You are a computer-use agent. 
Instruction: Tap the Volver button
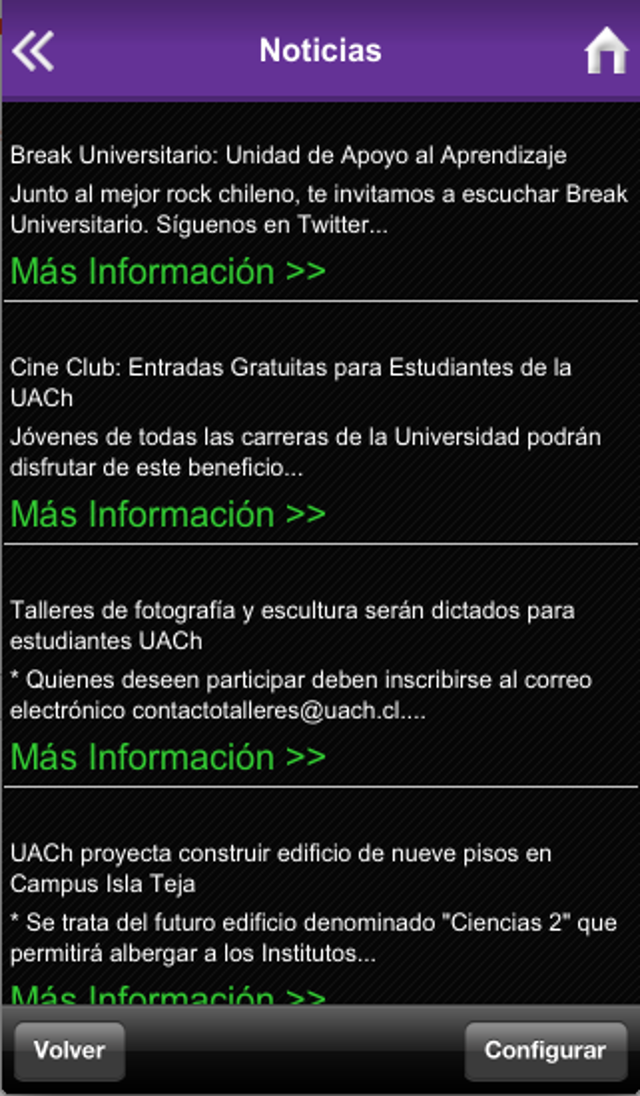point(69,1051)
